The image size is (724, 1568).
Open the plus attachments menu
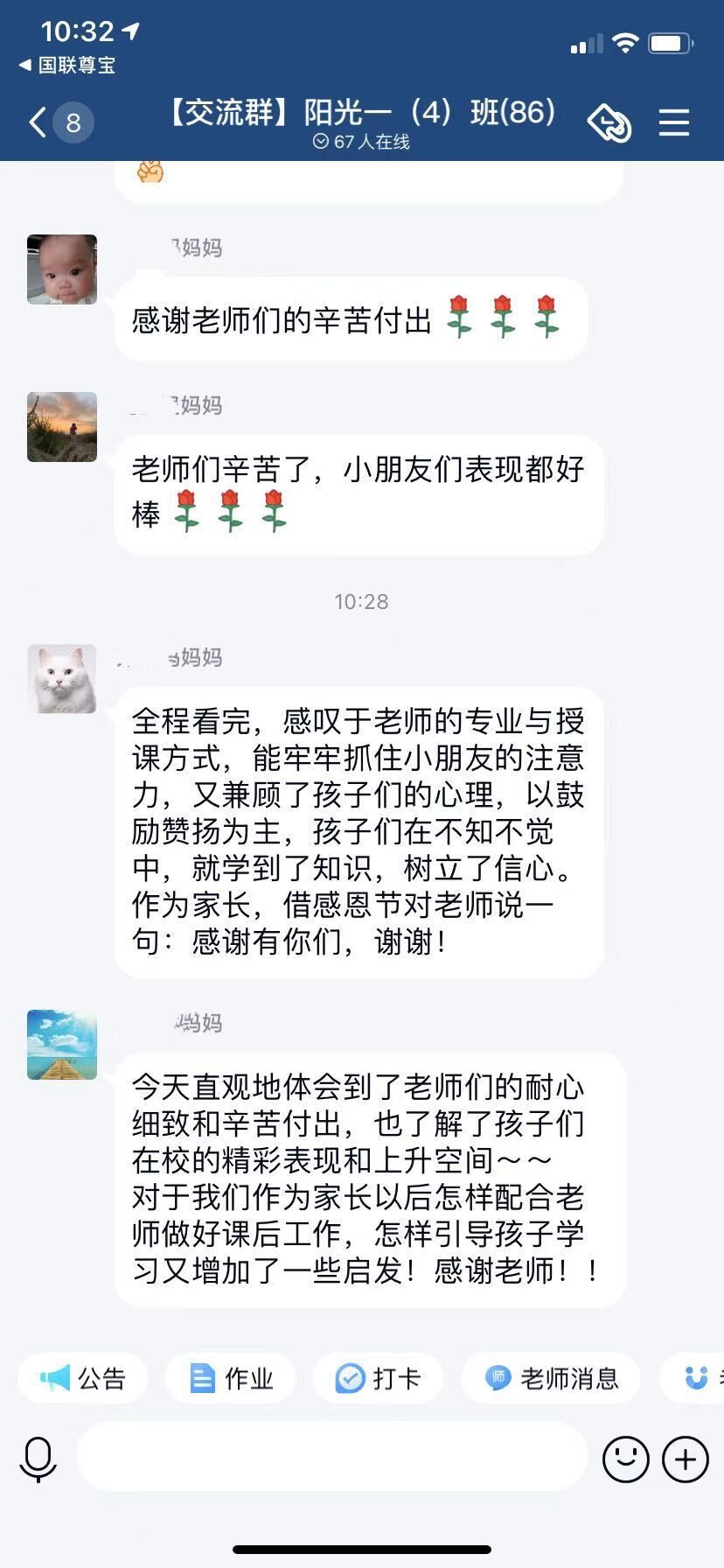[x=685, y=1459]
